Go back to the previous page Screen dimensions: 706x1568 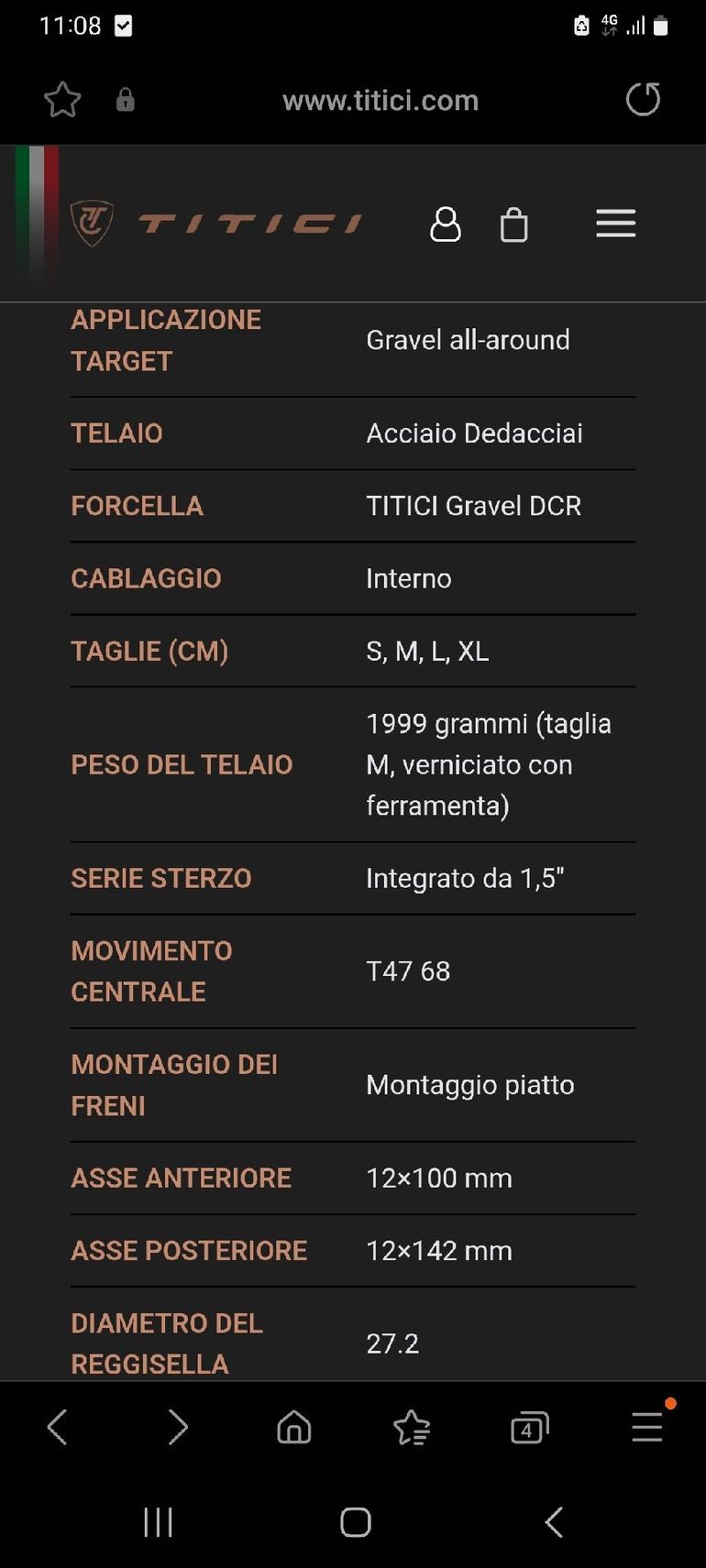(57, 1427)
